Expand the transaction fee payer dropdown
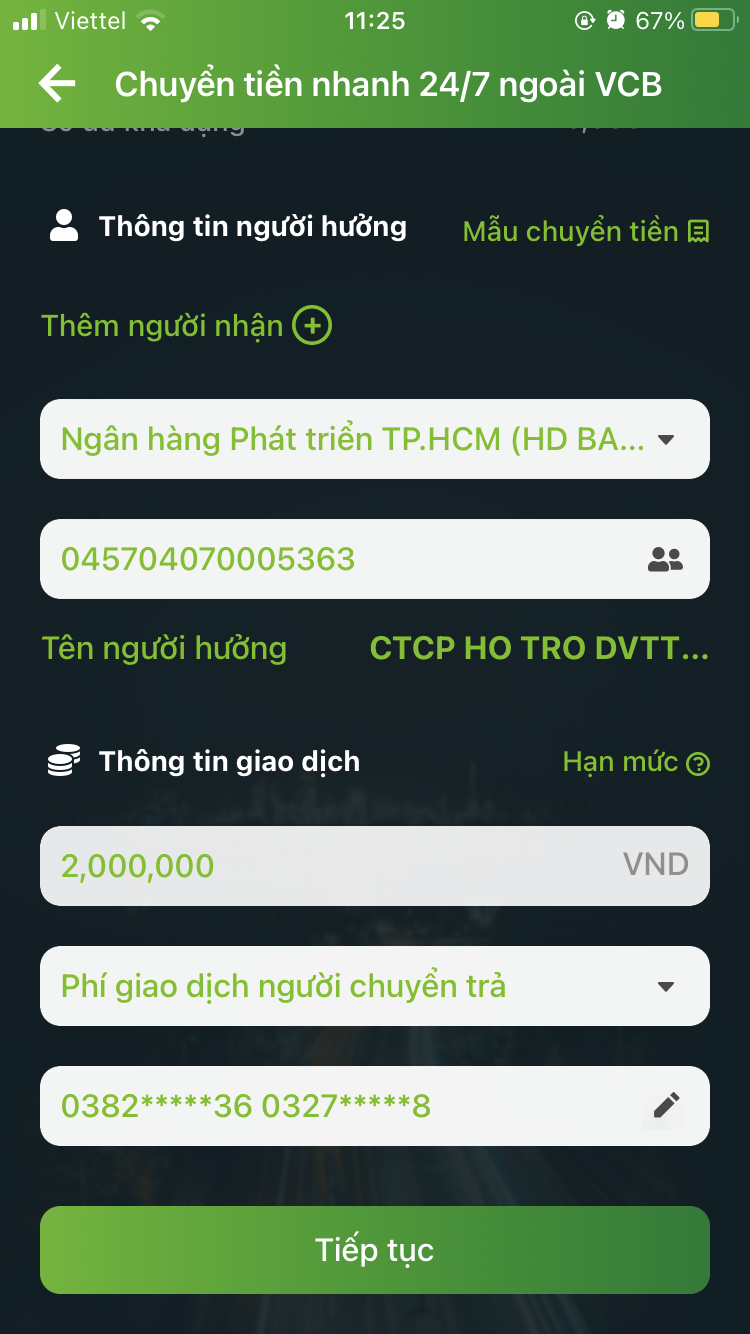This screenshot has width=750, height=1334. tap(667, 986)
